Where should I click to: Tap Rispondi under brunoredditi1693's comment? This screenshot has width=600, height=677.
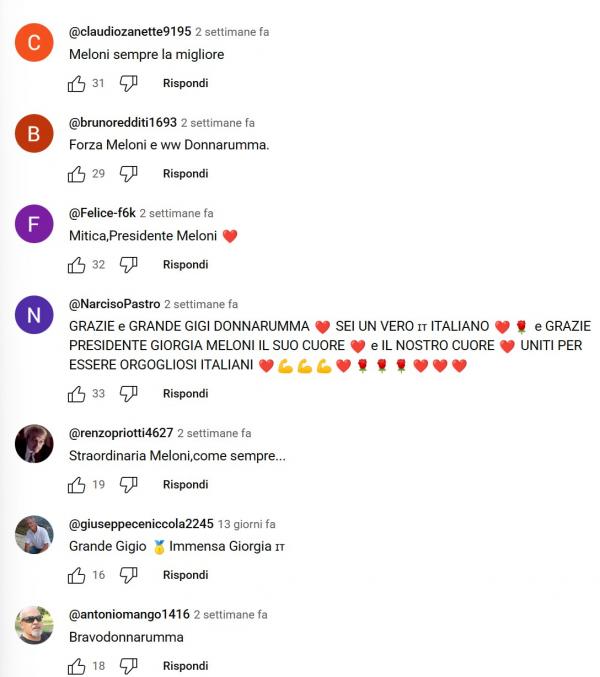point(185,174)
